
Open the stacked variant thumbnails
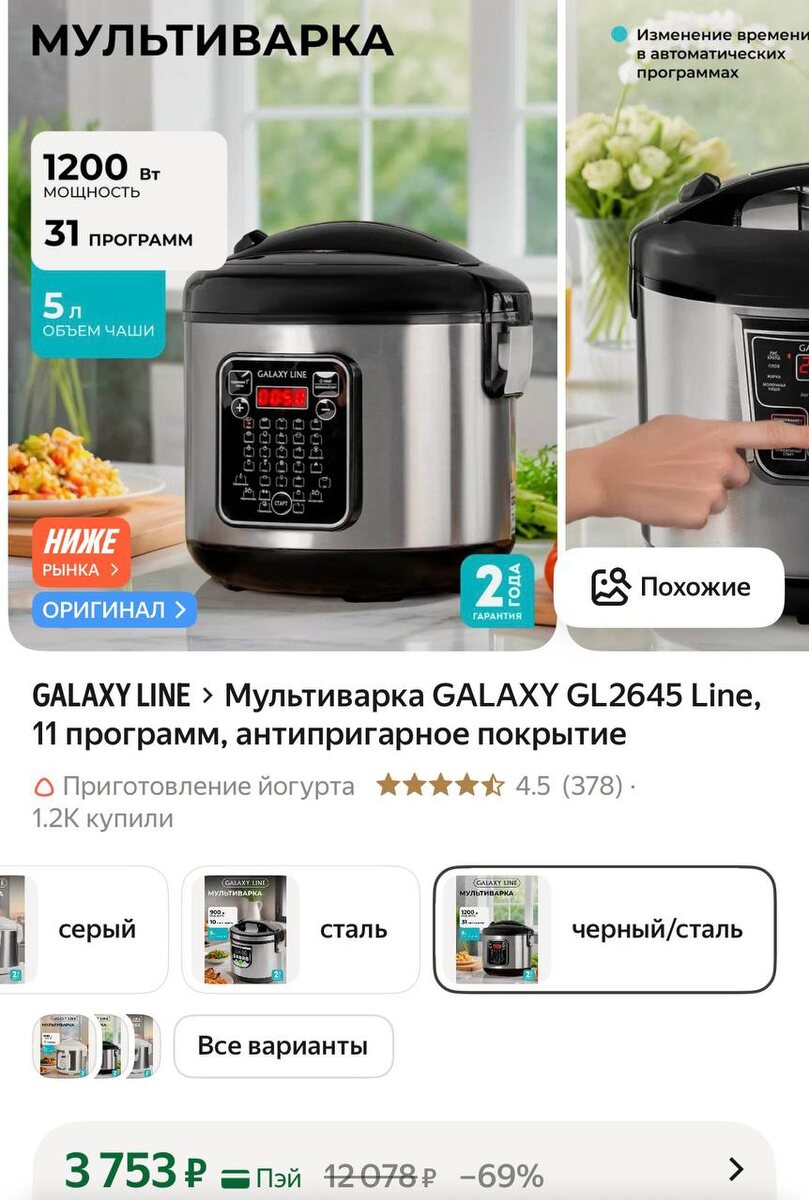[x=96, y=1046]
